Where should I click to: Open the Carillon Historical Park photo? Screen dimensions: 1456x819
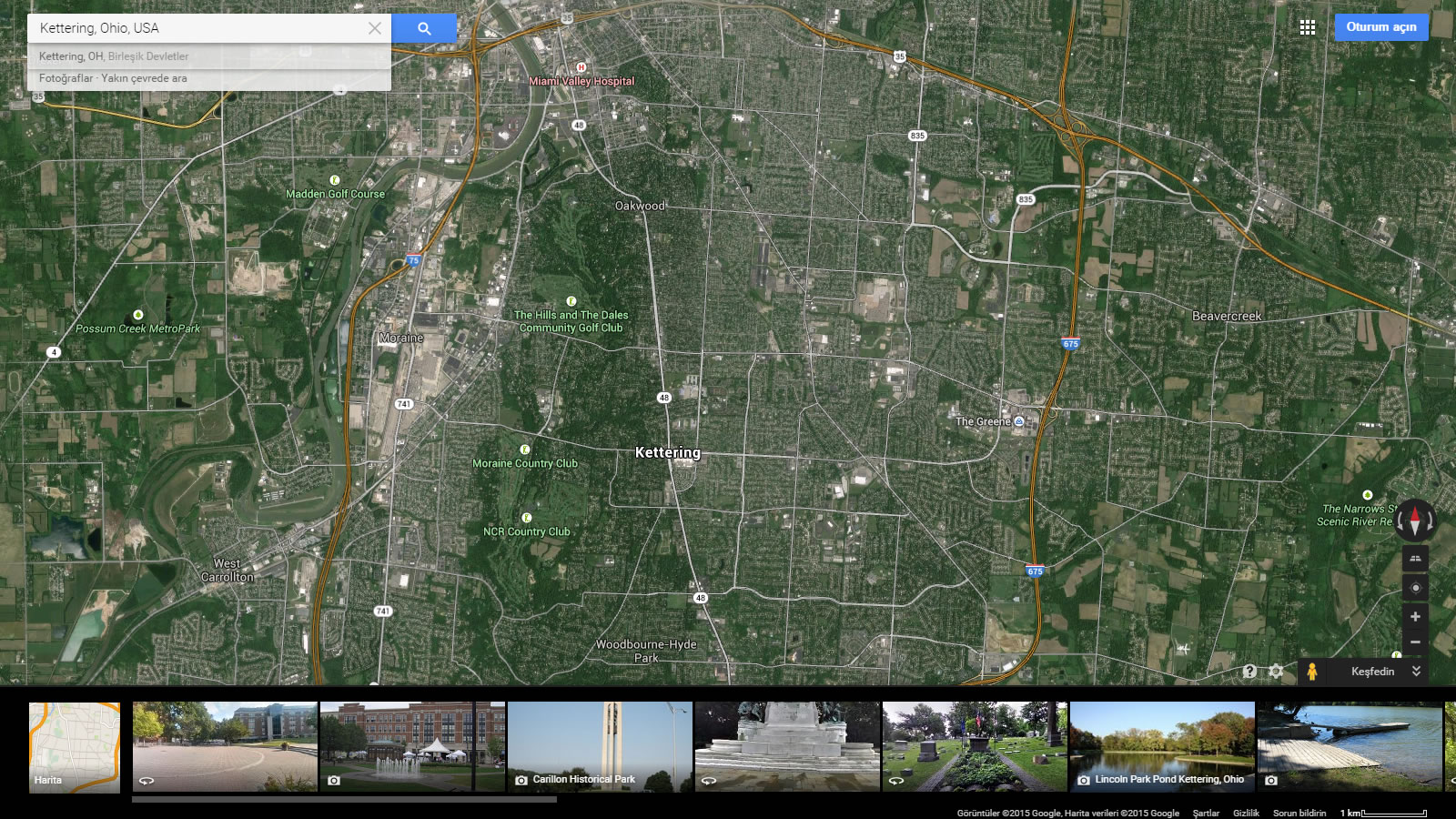pyautogui.click(x=600, y=746)
